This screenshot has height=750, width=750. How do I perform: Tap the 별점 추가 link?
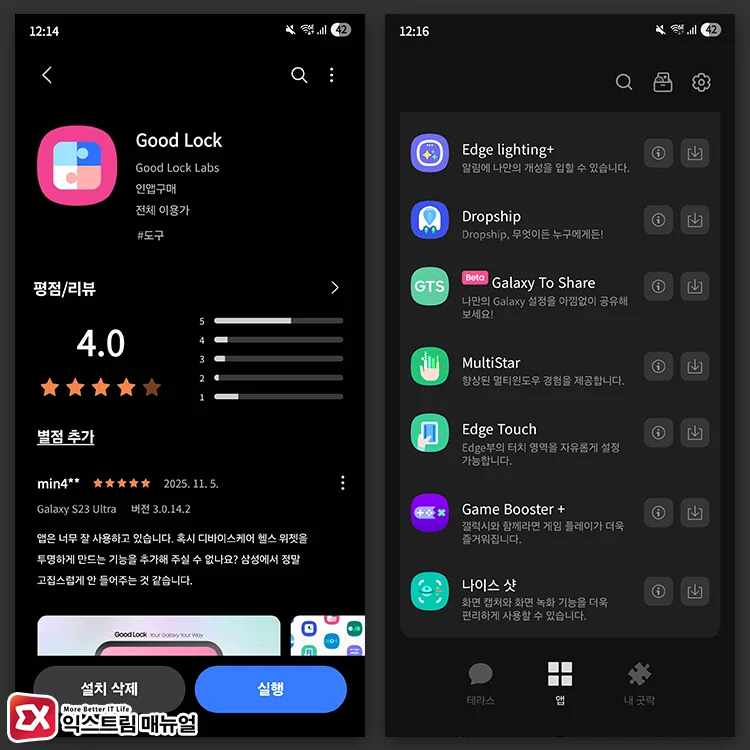point(65,437)
